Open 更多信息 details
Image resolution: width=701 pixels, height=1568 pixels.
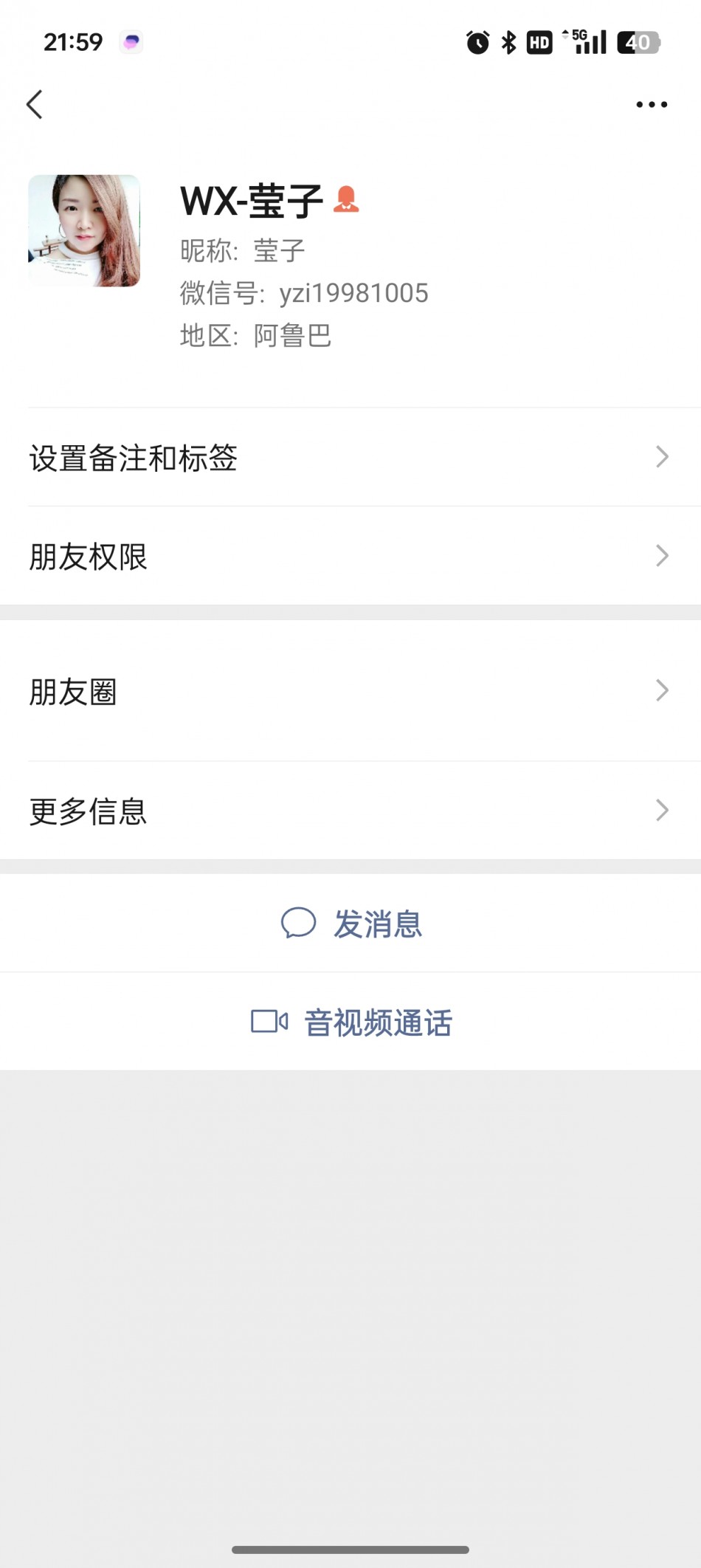350,811
